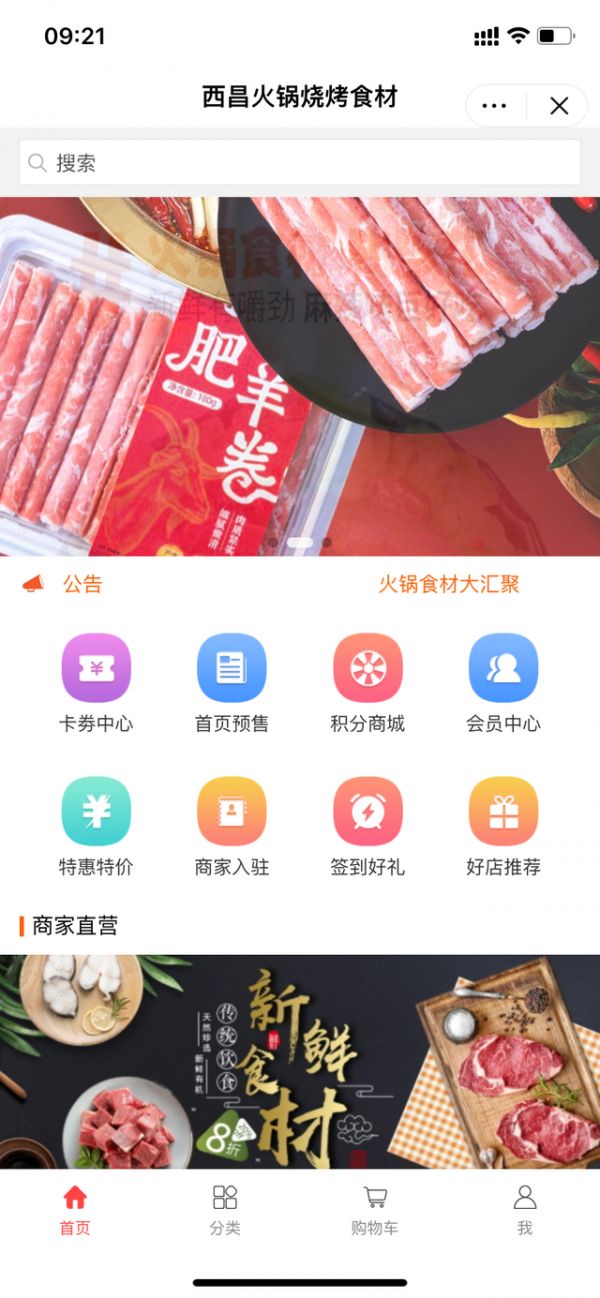Open the 肥羊卷 promotional banner
The width and height of the screenshot is (600, 1298).
click(x=300, y=375)
